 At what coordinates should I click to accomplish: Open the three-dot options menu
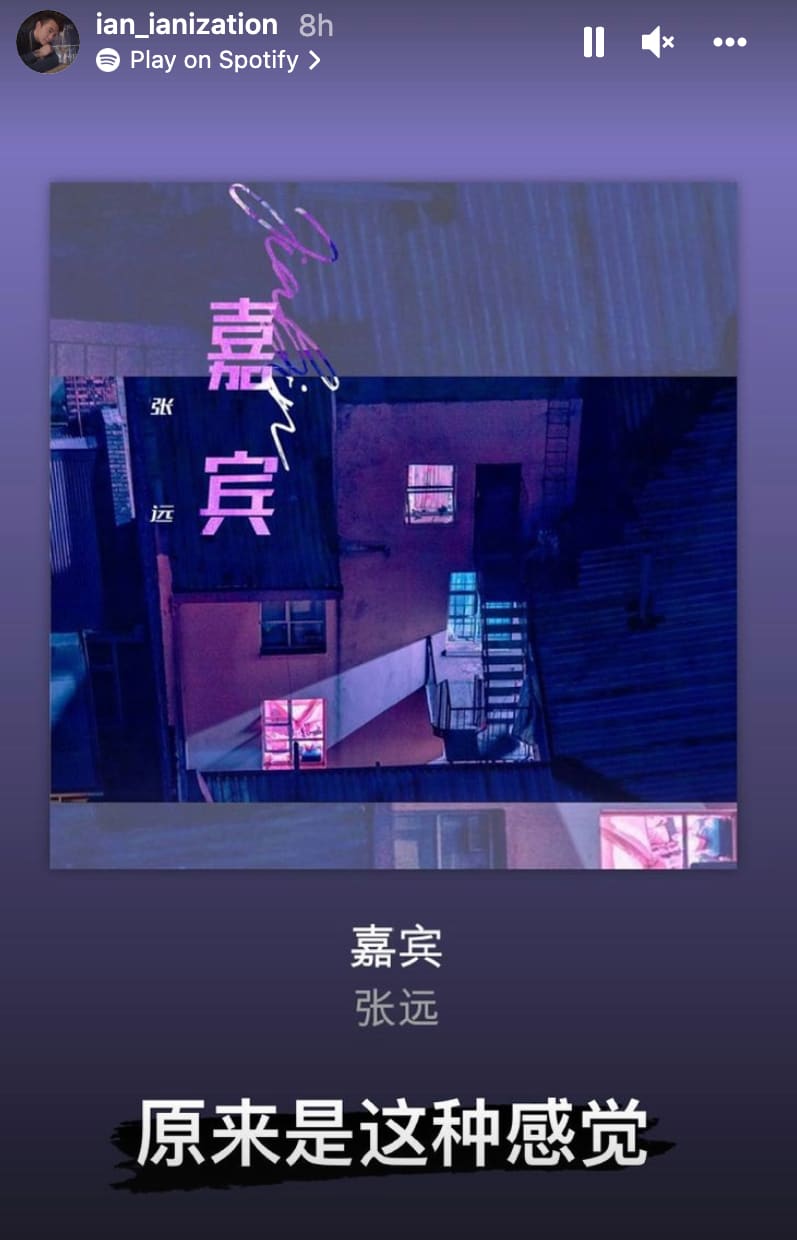coord(729,42)
